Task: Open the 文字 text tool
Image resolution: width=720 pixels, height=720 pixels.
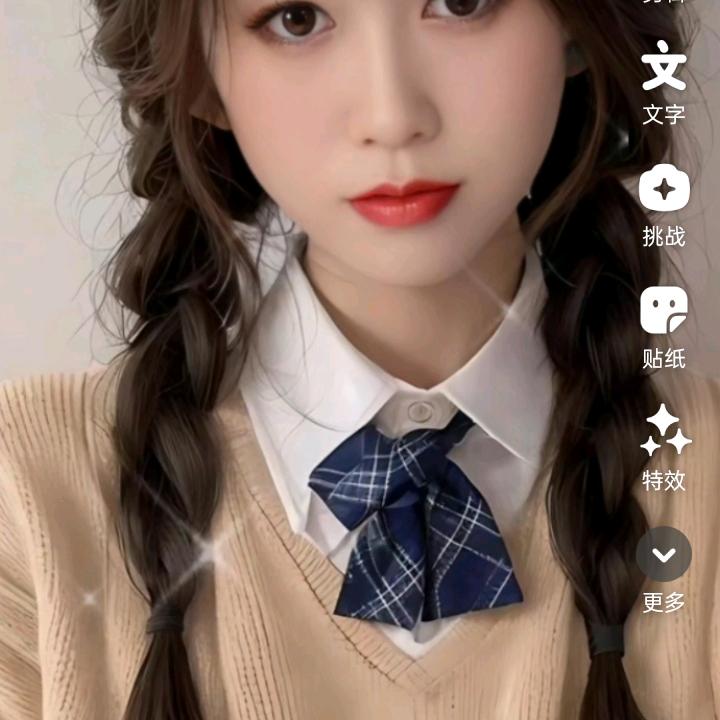Action: click(x=664, y=68)
